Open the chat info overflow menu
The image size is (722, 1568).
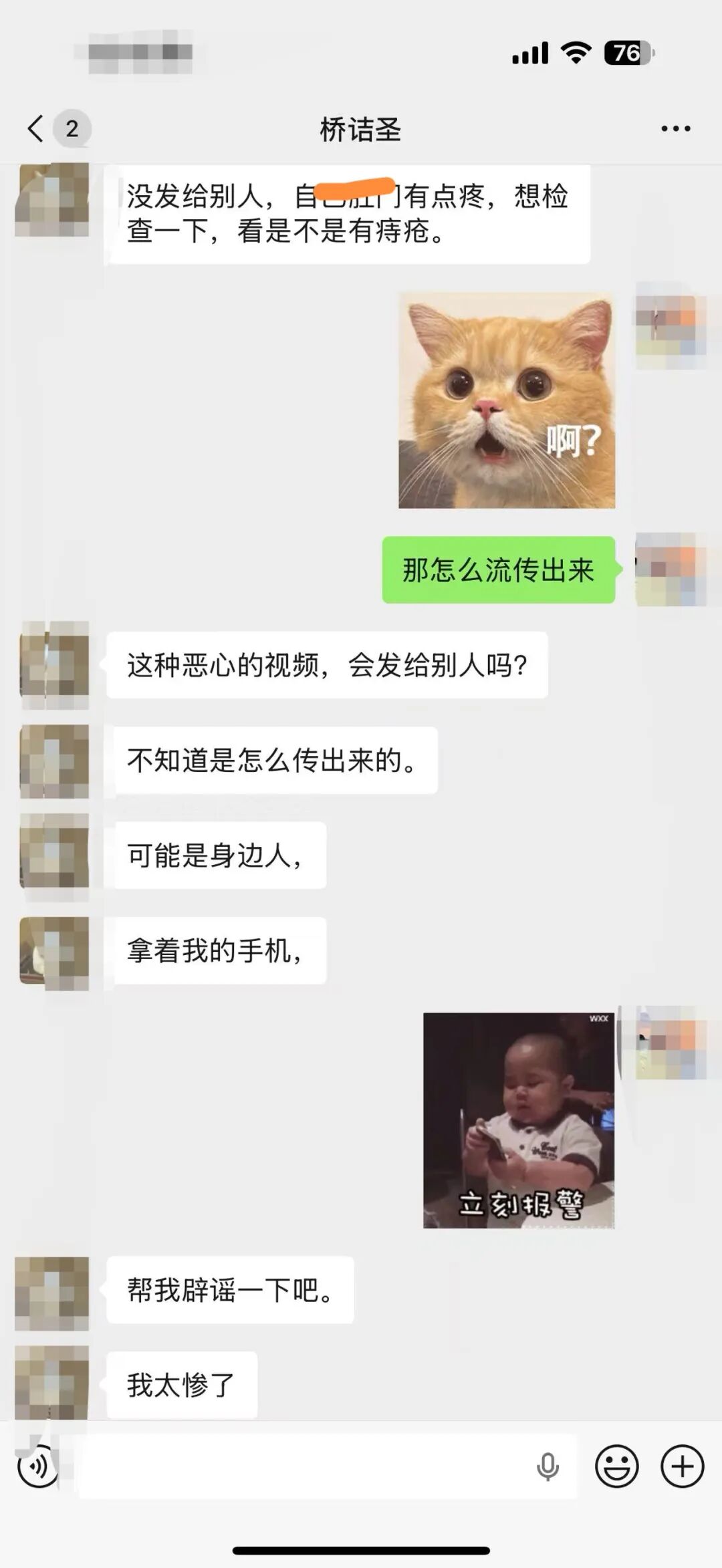click(675, 128)
